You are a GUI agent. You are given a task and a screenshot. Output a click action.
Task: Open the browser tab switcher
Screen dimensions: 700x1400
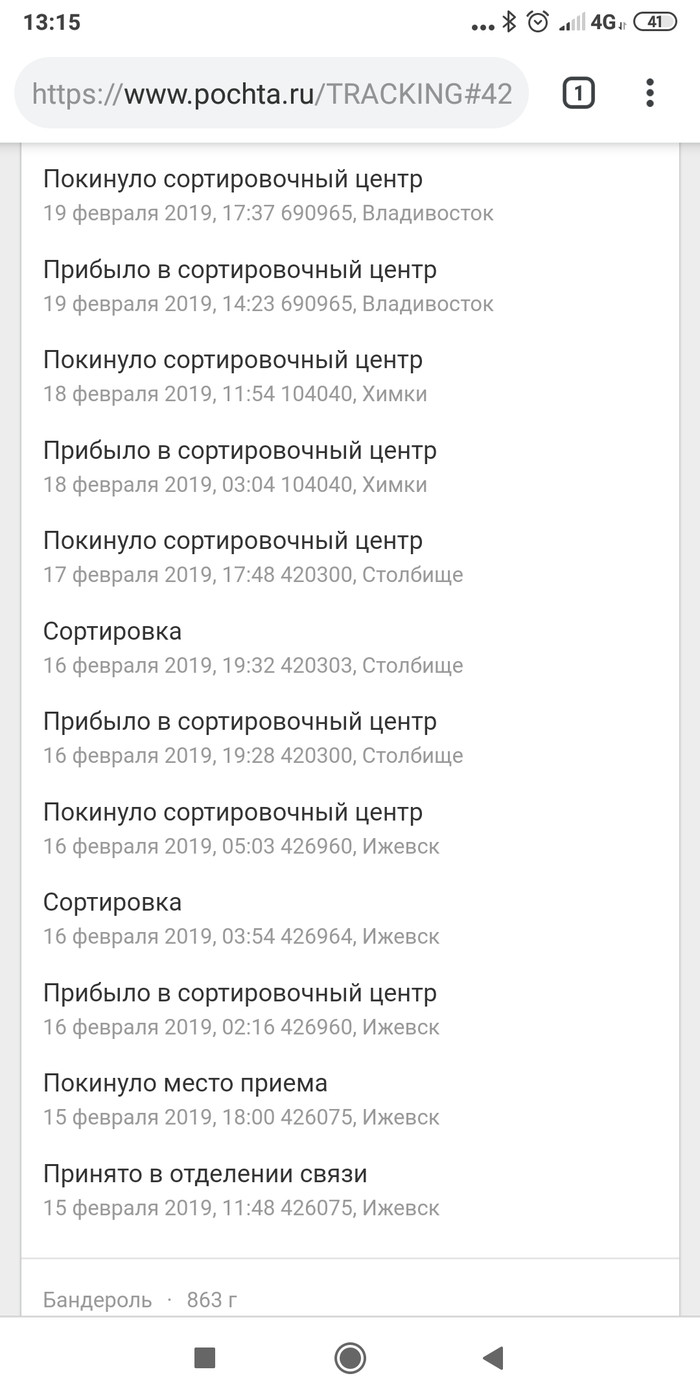[578, 94]
